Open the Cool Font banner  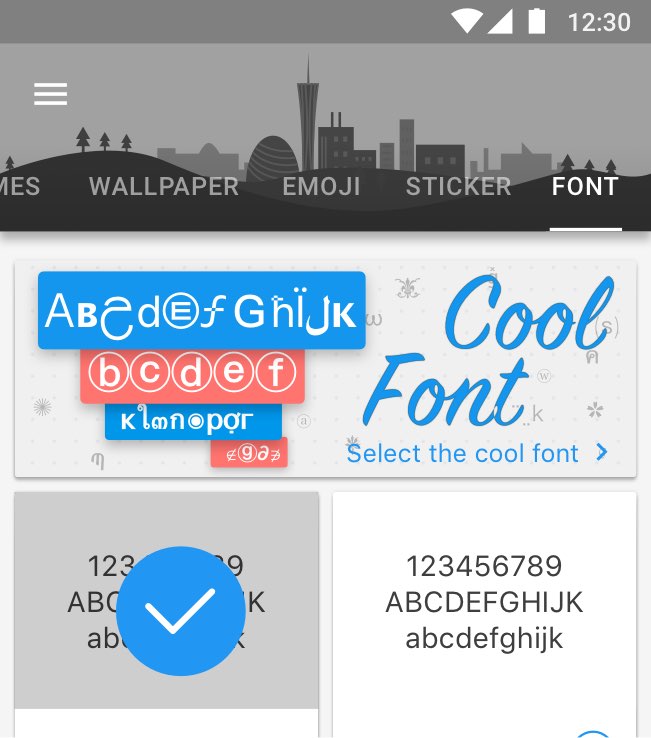(x=325, y=369)
